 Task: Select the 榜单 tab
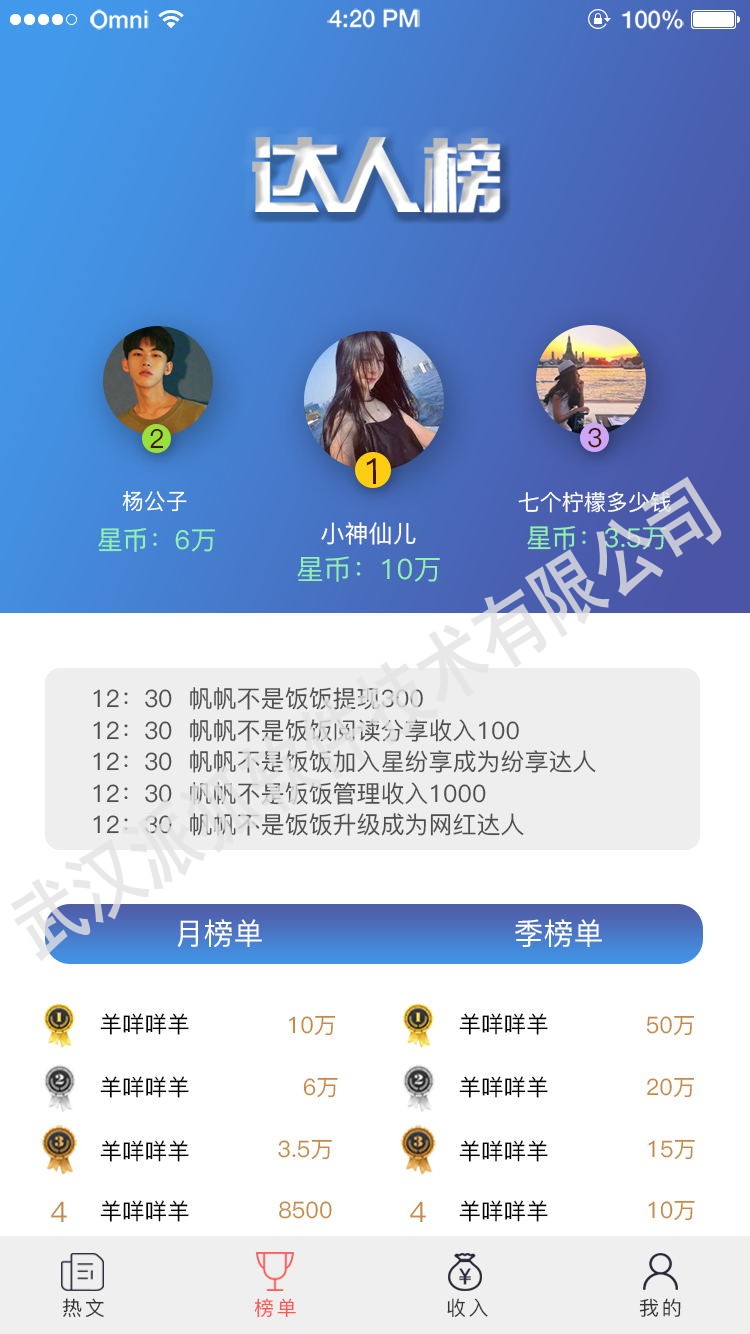coord(275,1285)
